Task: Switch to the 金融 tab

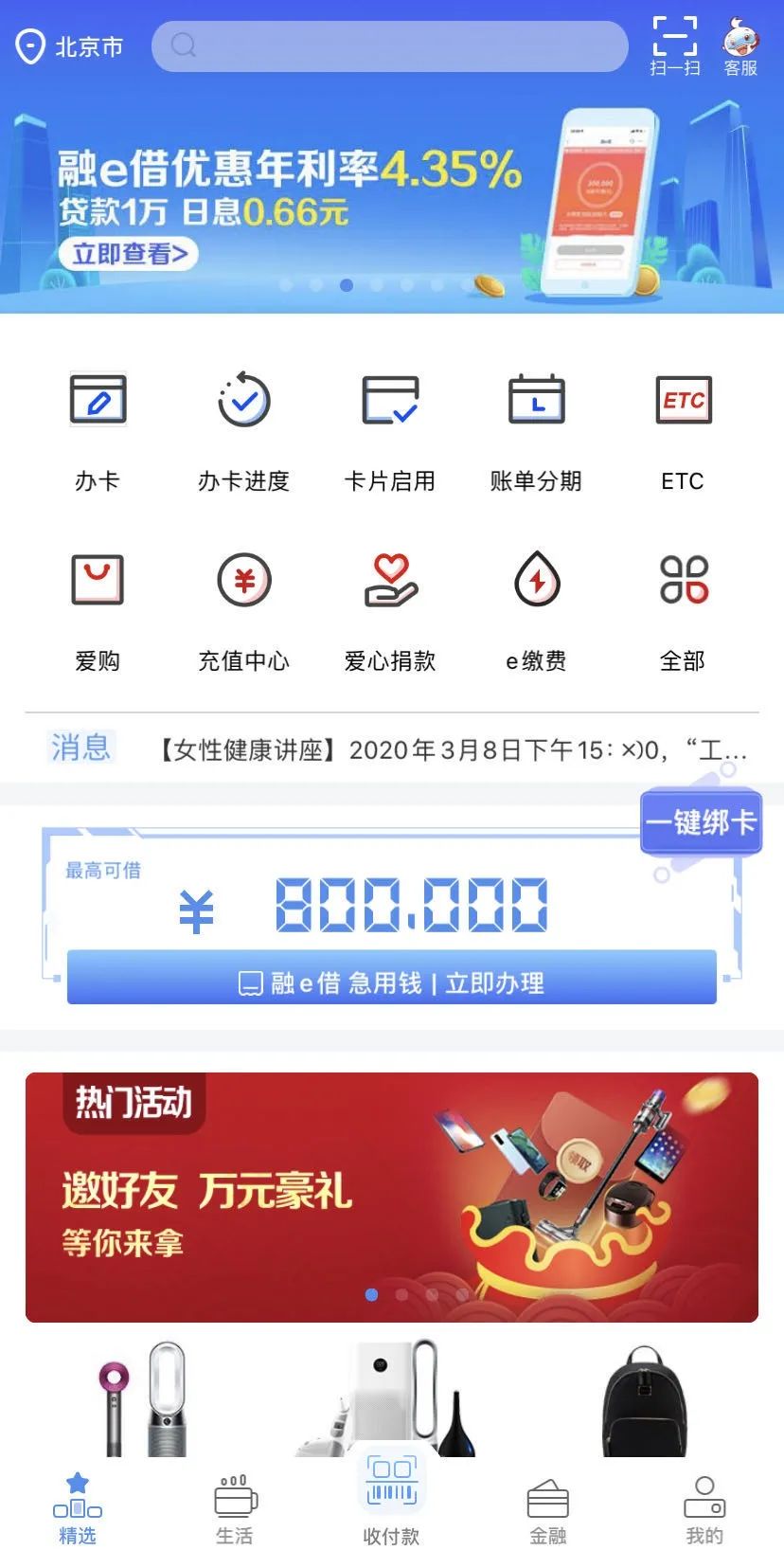Action: pyautogui.click(x=548, y=1511)
